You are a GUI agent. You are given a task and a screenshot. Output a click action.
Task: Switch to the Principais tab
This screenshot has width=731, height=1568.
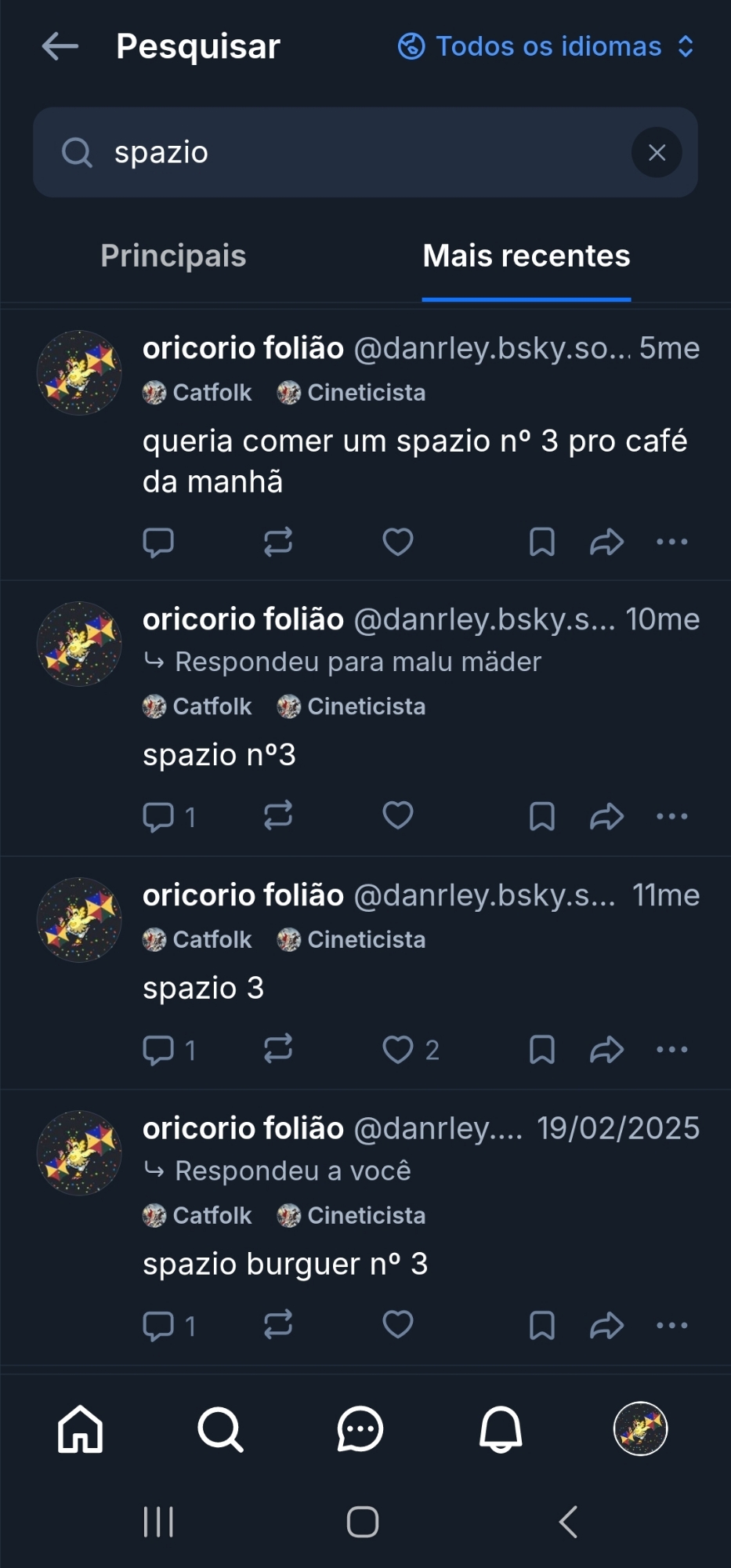click(x=173, y=256)
